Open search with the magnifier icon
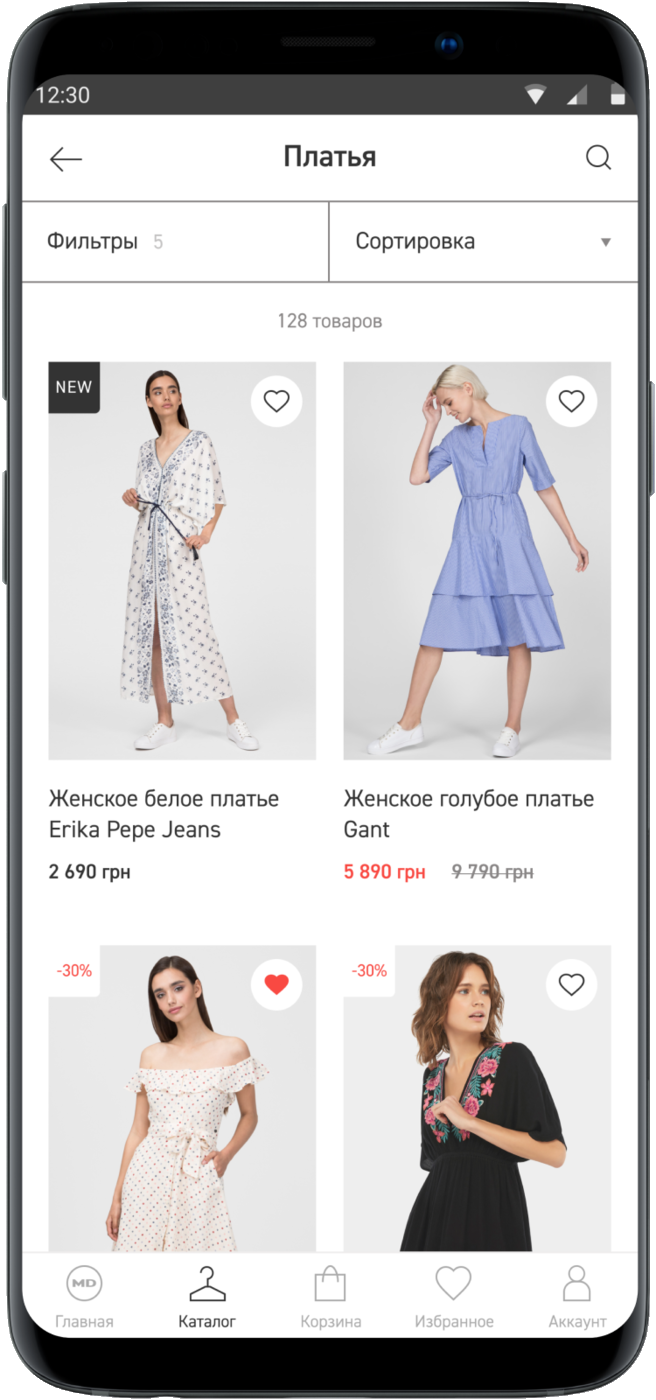This screenshot has width=656, height=1400. pos(598,158)
